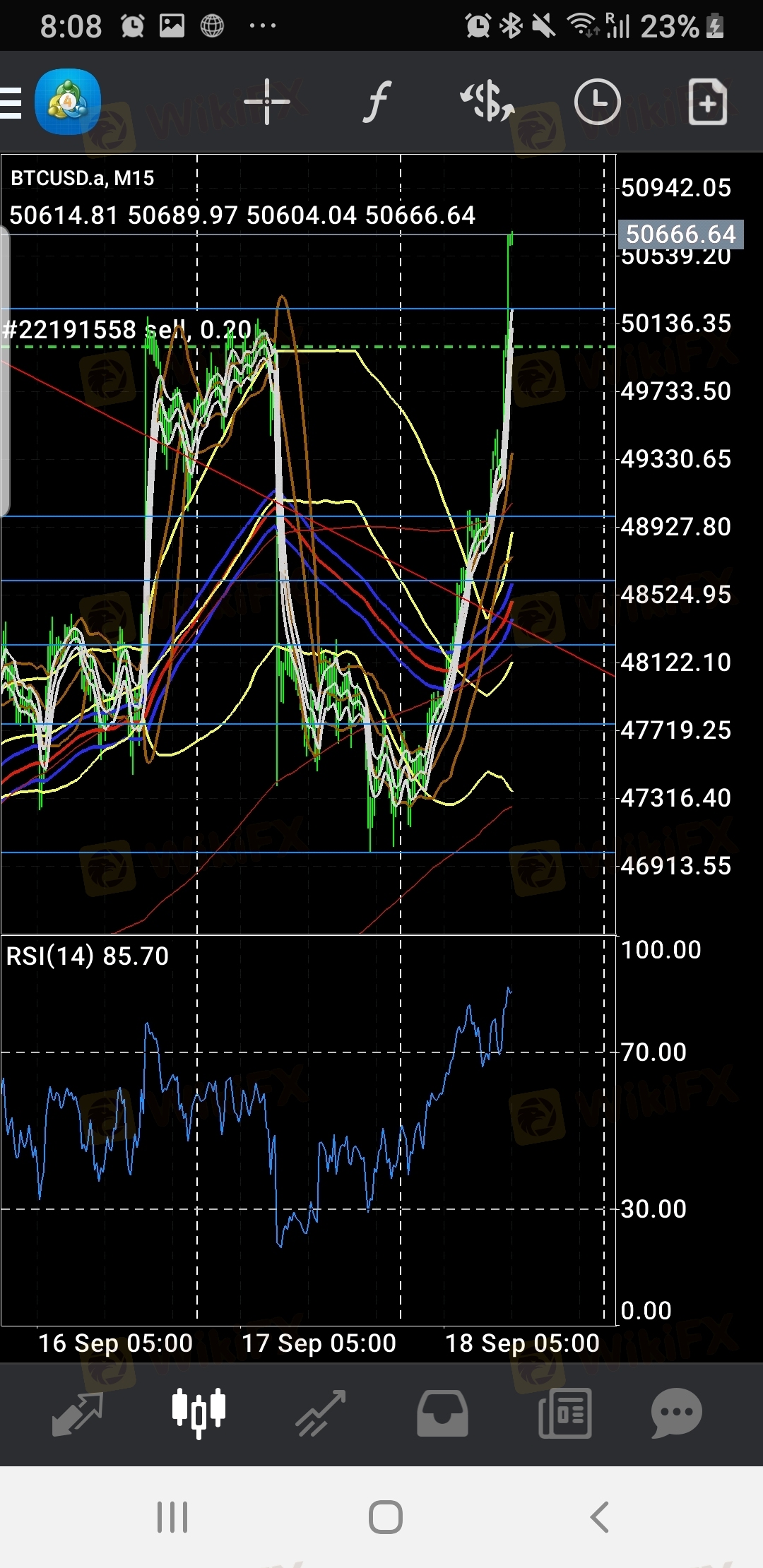Switch to the Quotes tab
763x1568 pixels.
point(78,1414)
